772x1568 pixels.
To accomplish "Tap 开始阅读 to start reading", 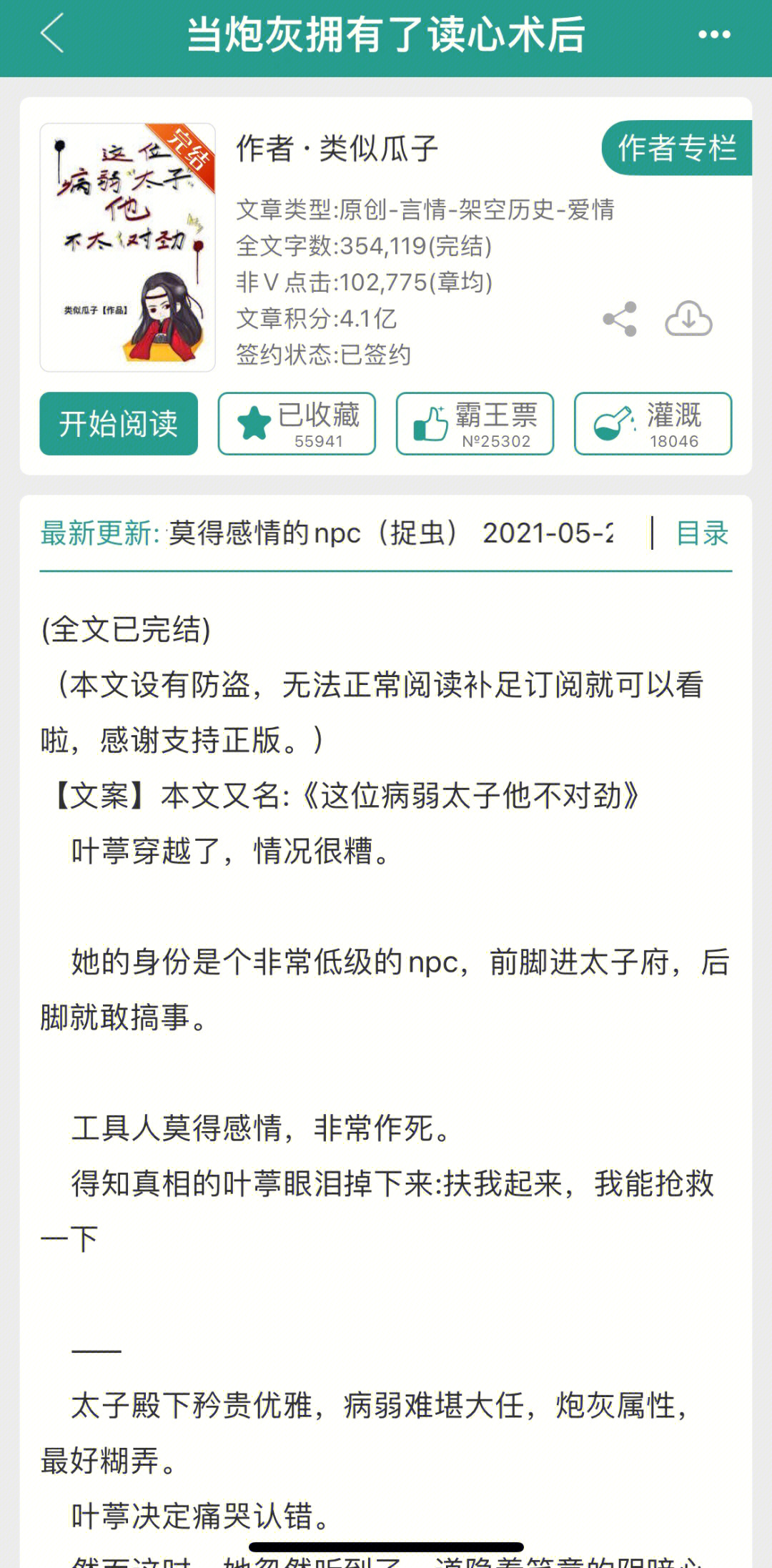I will [119, 424].
